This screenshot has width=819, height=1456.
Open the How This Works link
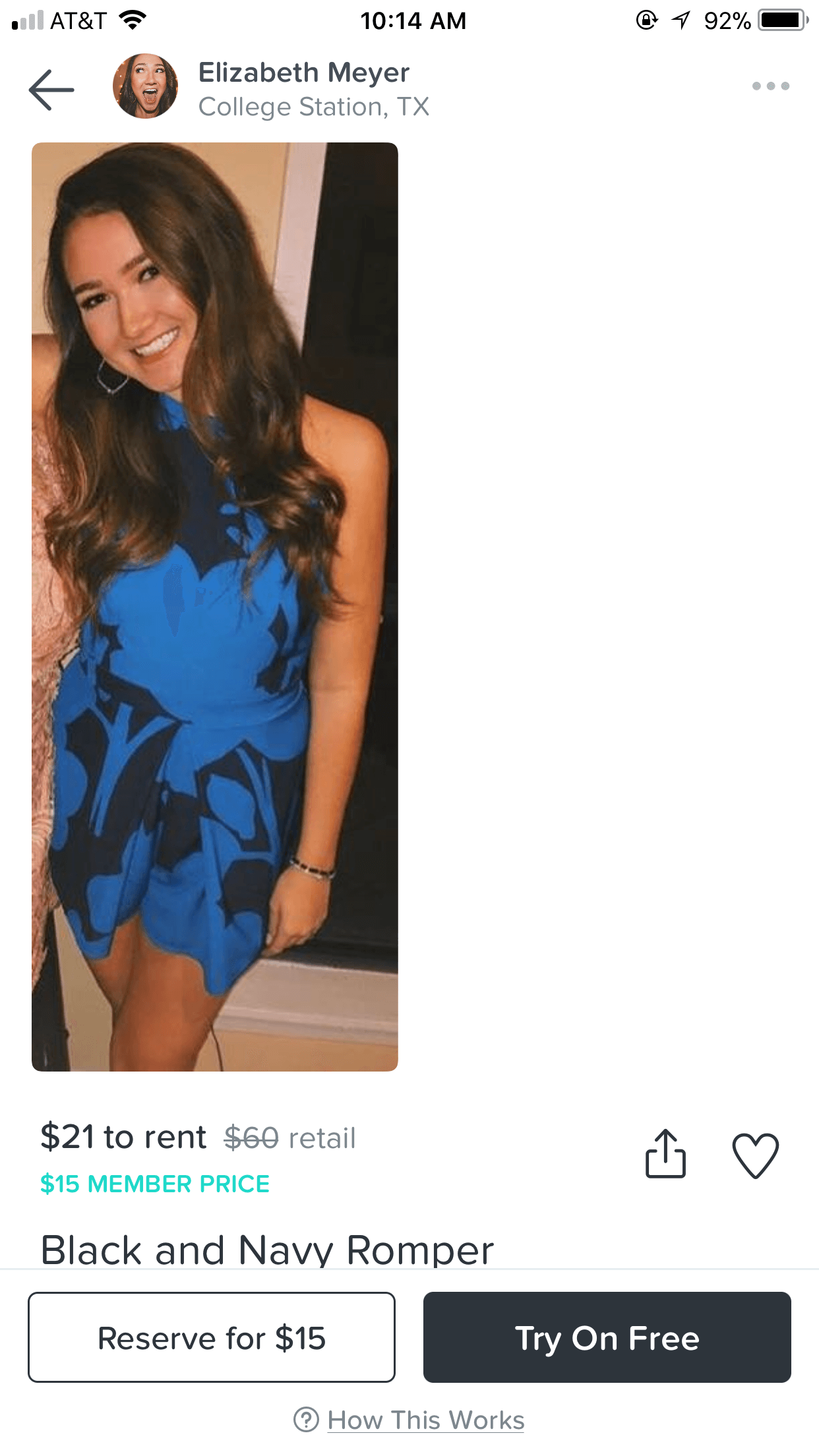[x=425, y=1420]
